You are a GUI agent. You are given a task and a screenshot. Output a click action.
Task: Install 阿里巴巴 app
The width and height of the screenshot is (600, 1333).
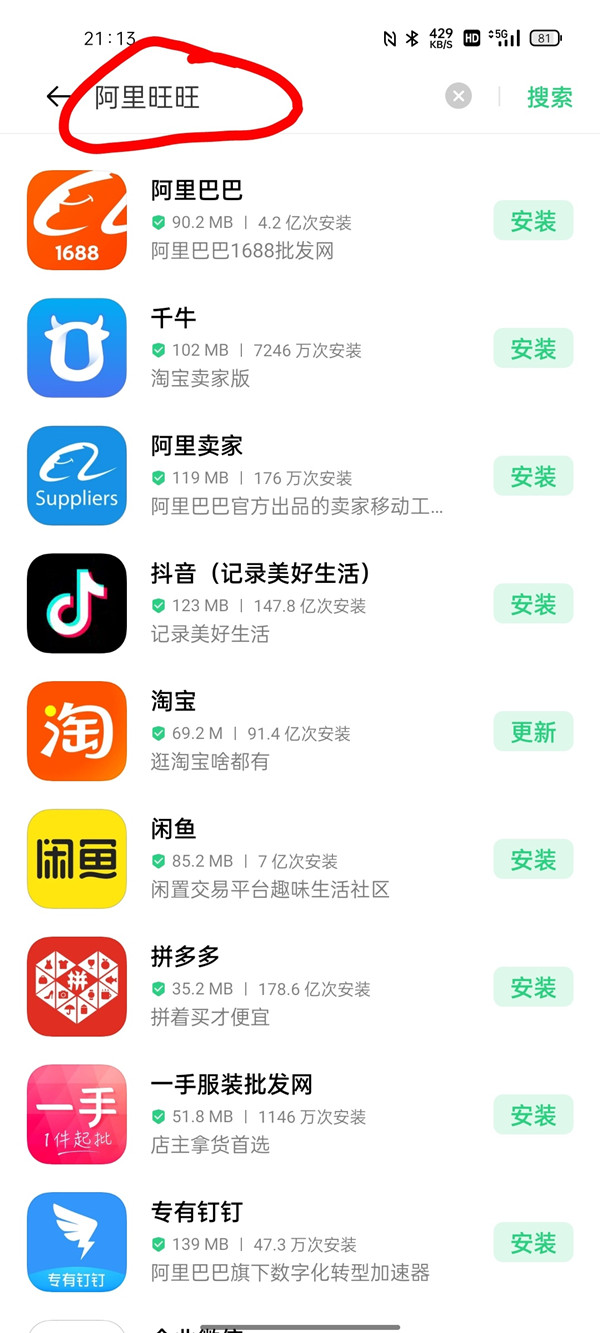(533, 221)
